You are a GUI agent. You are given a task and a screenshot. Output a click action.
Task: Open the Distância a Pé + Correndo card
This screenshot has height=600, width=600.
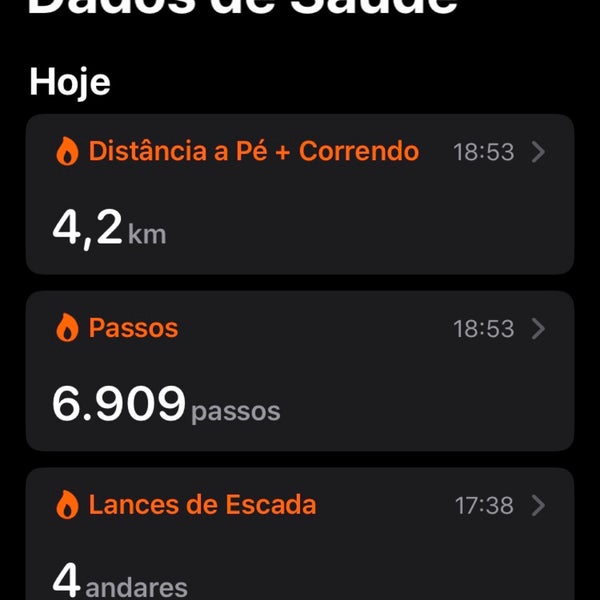[x=300, y=194]
